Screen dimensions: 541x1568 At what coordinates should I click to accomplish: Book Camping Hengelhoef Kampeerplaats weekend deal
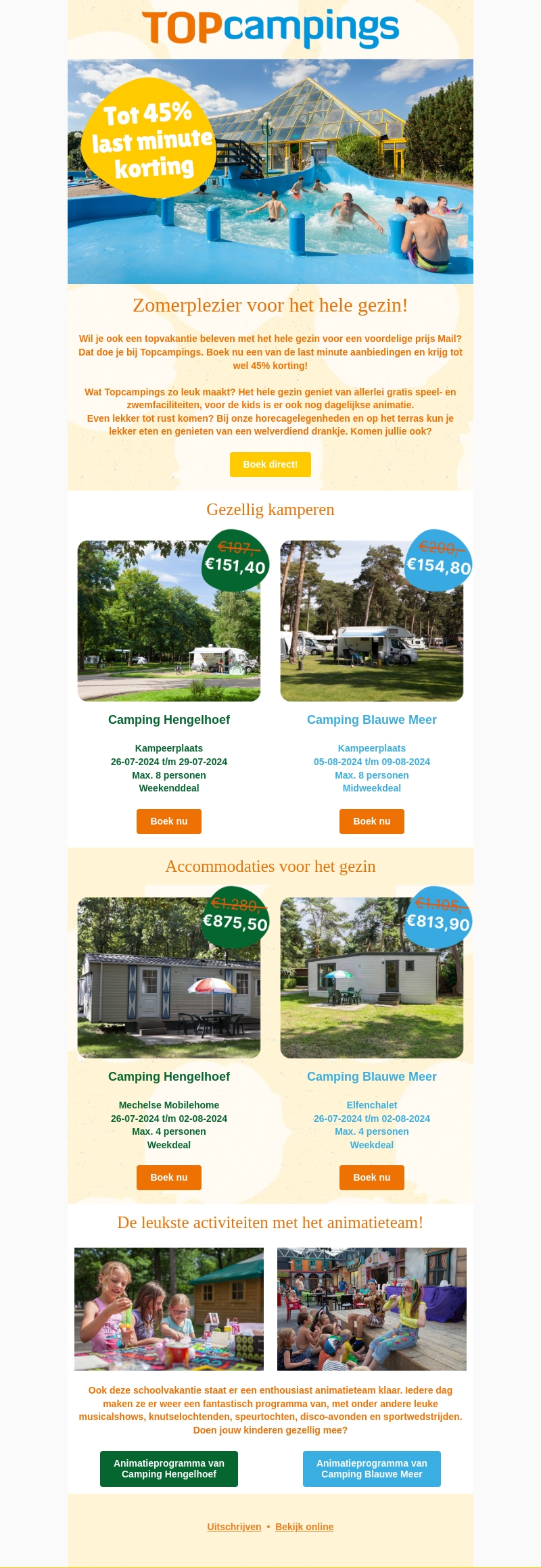pos(168,821)
